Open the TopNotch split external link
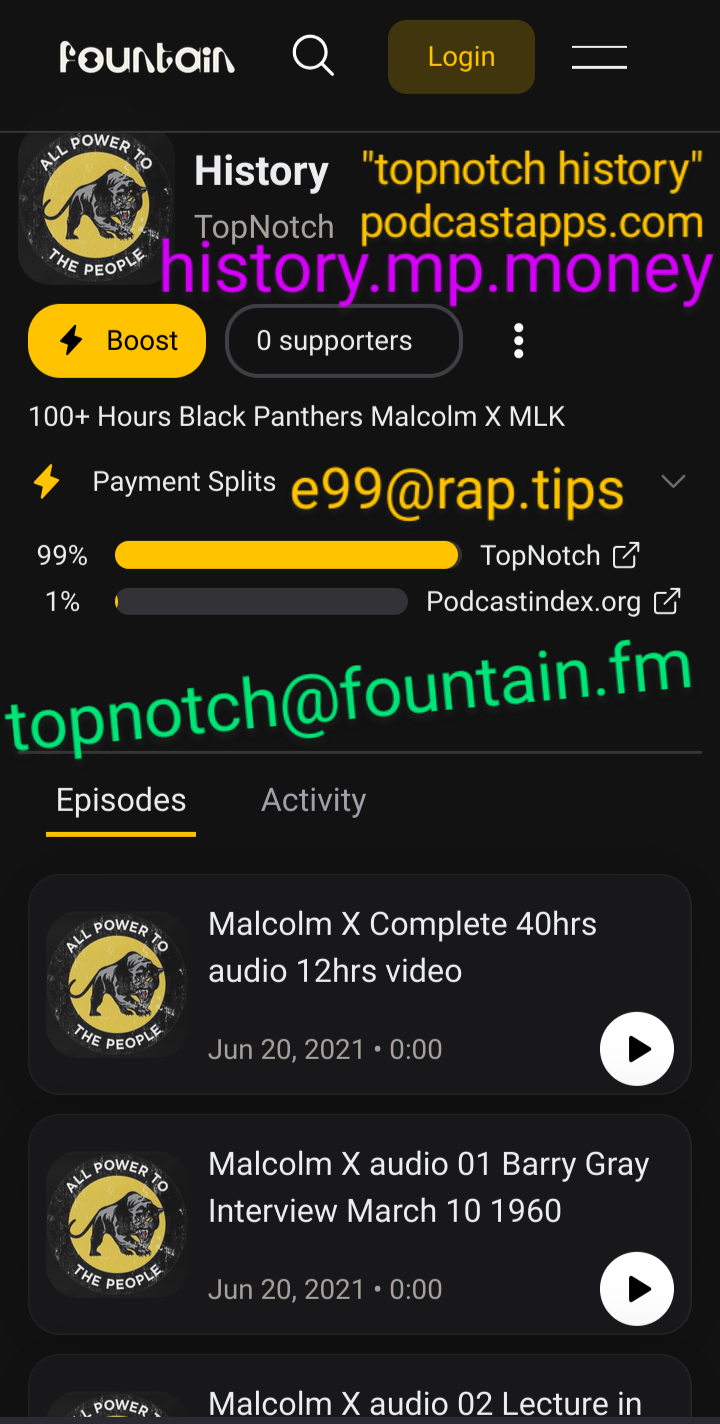 click(626, 555)
